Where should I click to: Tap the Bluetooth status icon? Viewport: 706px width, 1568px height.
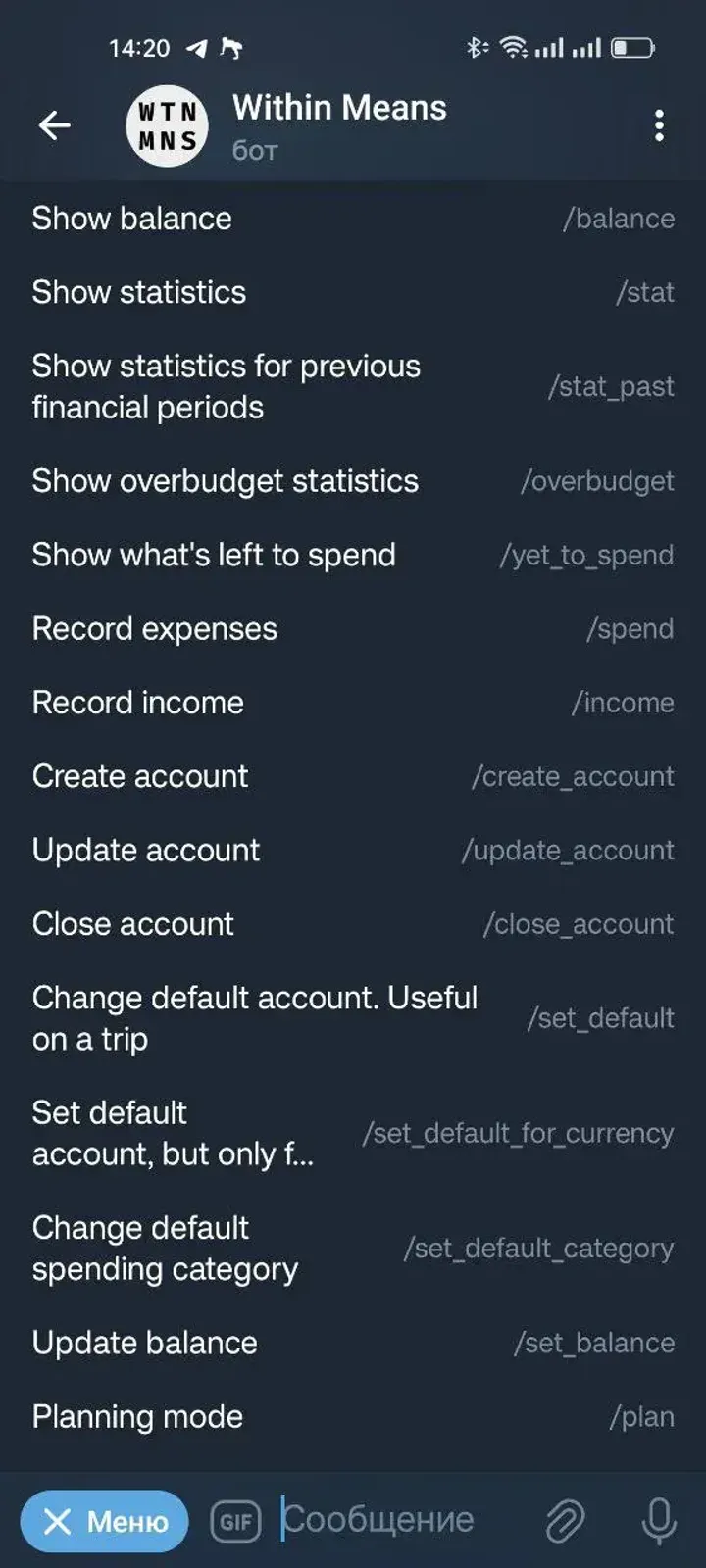tap(478, 46)
